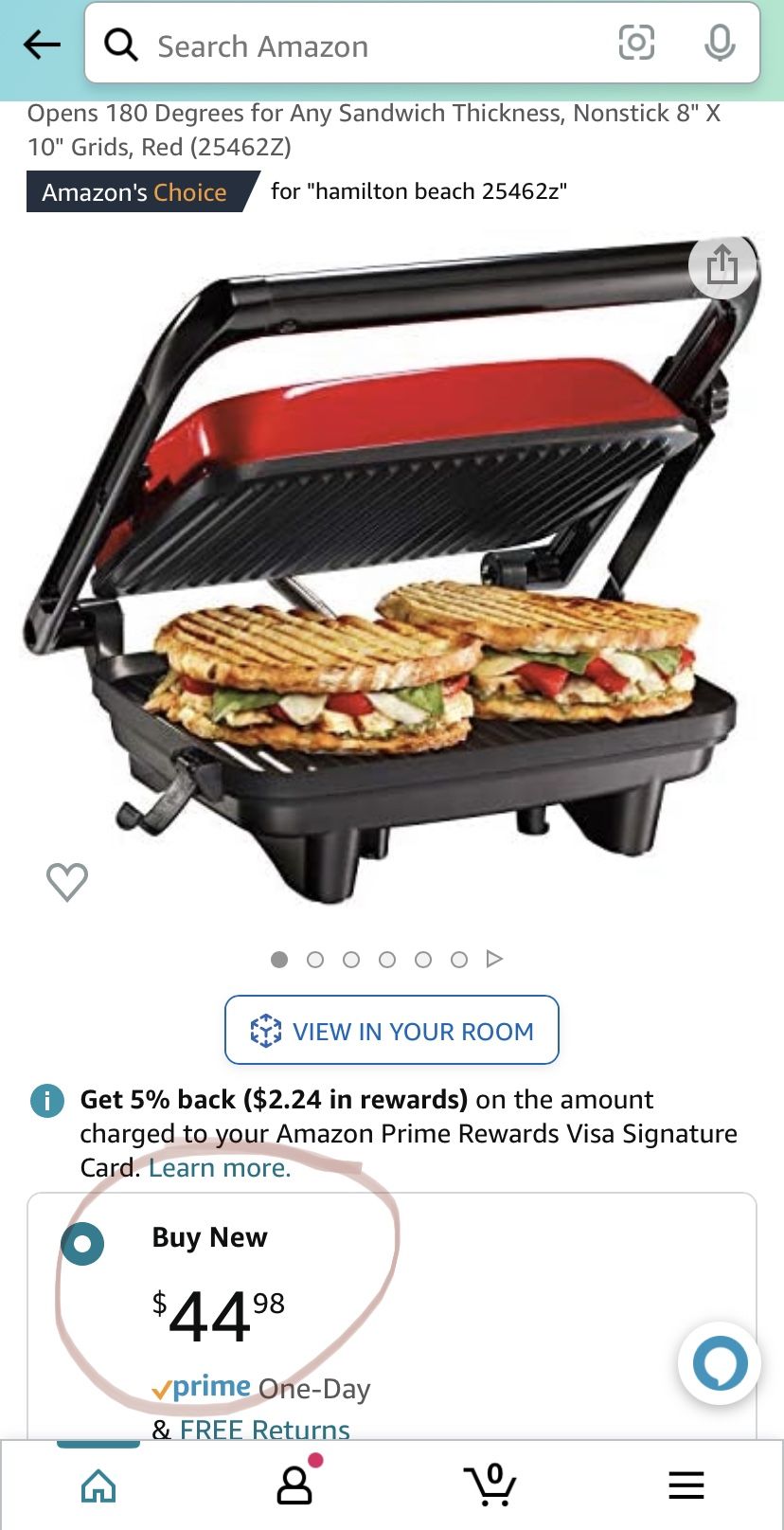Open the hamburger menu tab
The height and width of the screenshot is (1530, 784).
tap(686, 1485)
